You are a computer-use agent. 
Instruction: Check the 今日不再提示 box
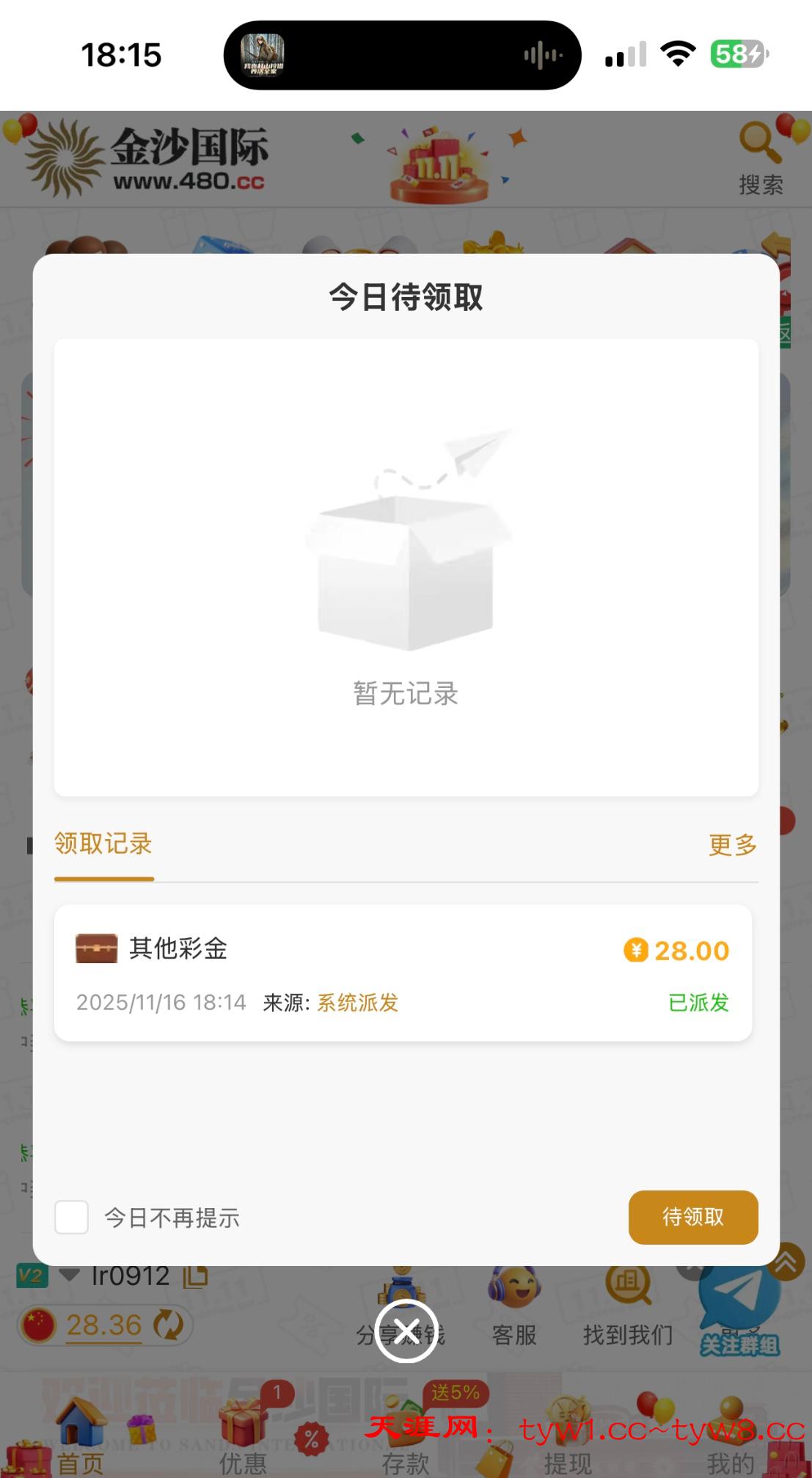[x=72, y=1217]
